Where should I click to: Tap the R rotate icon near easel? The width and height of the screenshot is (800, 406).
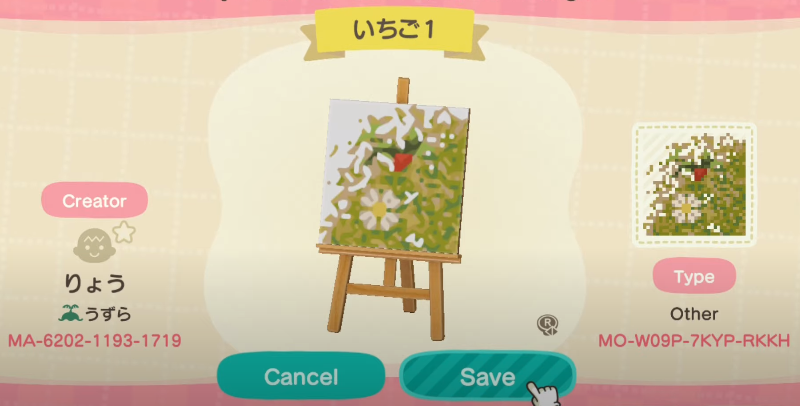coord(546,324)
